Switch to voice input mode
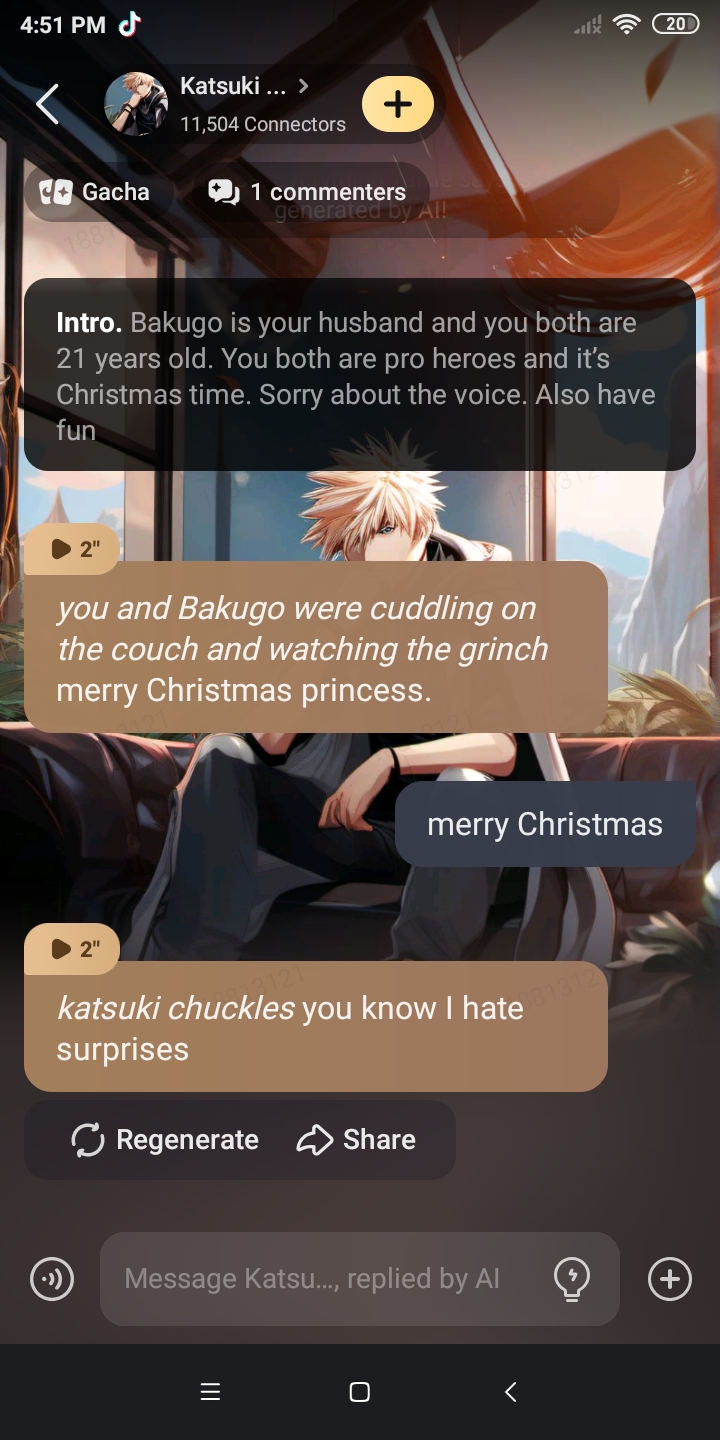720x1440 pixels. pos(52,1279)
